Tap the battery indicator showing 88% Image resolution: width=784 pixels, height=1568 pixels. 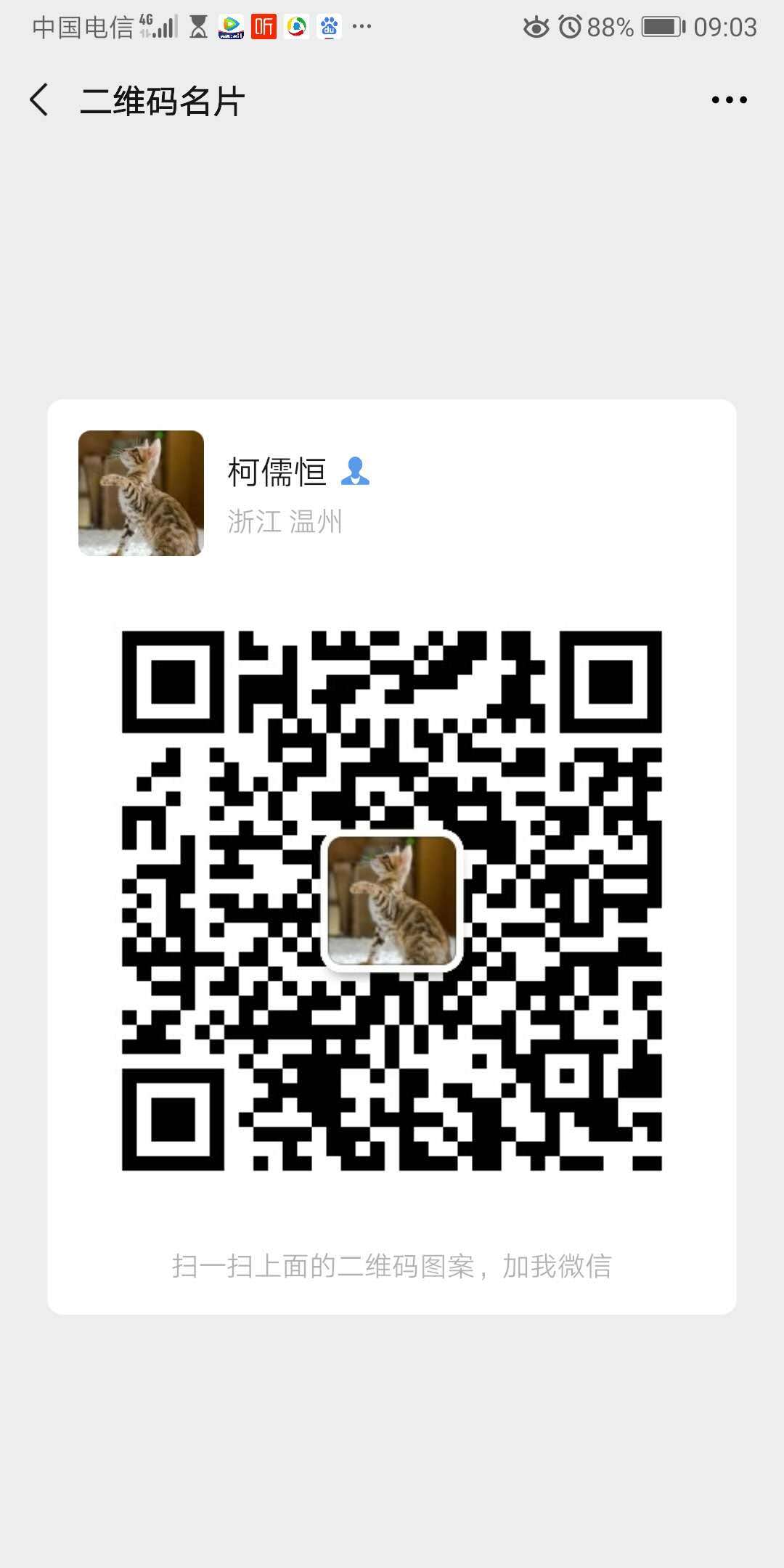[657, 28]
